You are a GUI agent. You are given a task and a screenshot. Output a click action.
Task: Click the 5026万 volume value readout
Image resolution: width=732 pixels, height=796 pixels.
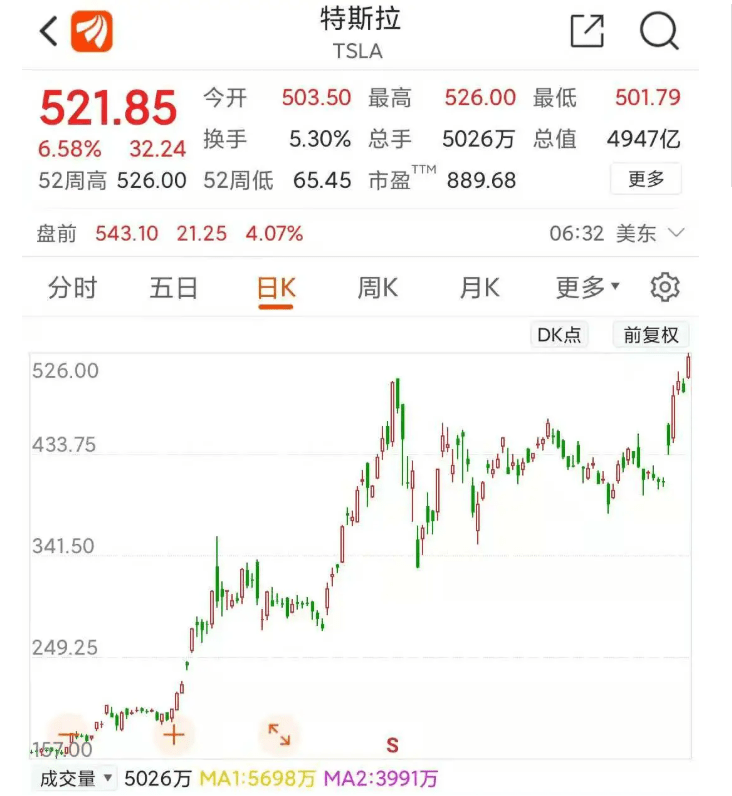click(x=156, y=775)
